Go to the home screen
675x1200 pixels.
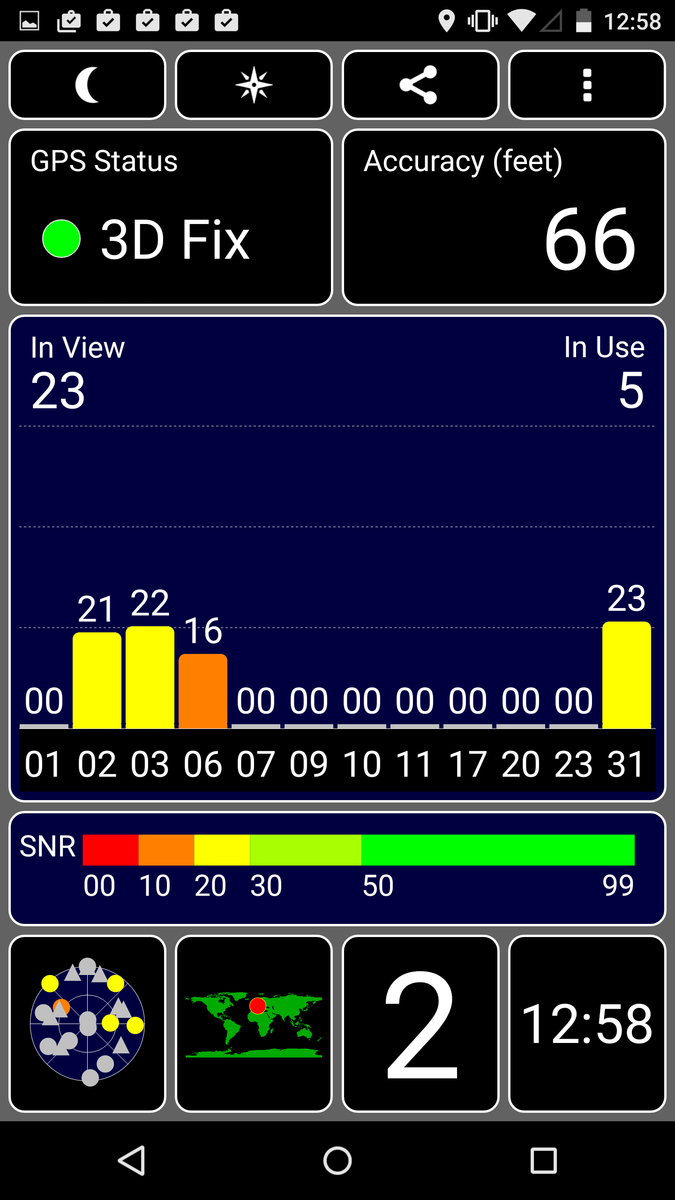pyautogui.click(x=337, y=1160)
